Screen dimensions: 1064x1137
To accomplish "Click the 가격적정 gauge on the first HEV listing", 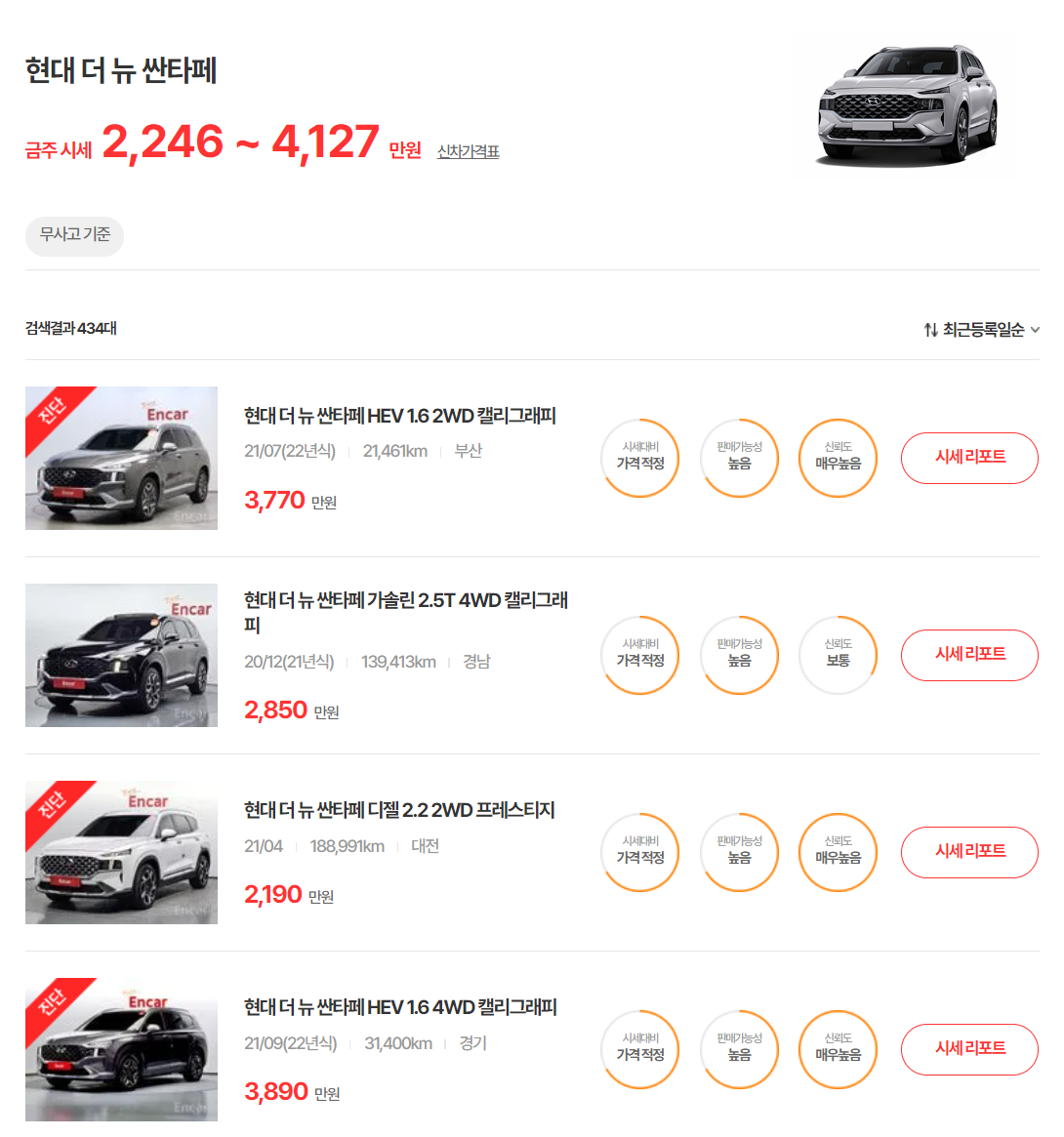I will coord(639,458).
